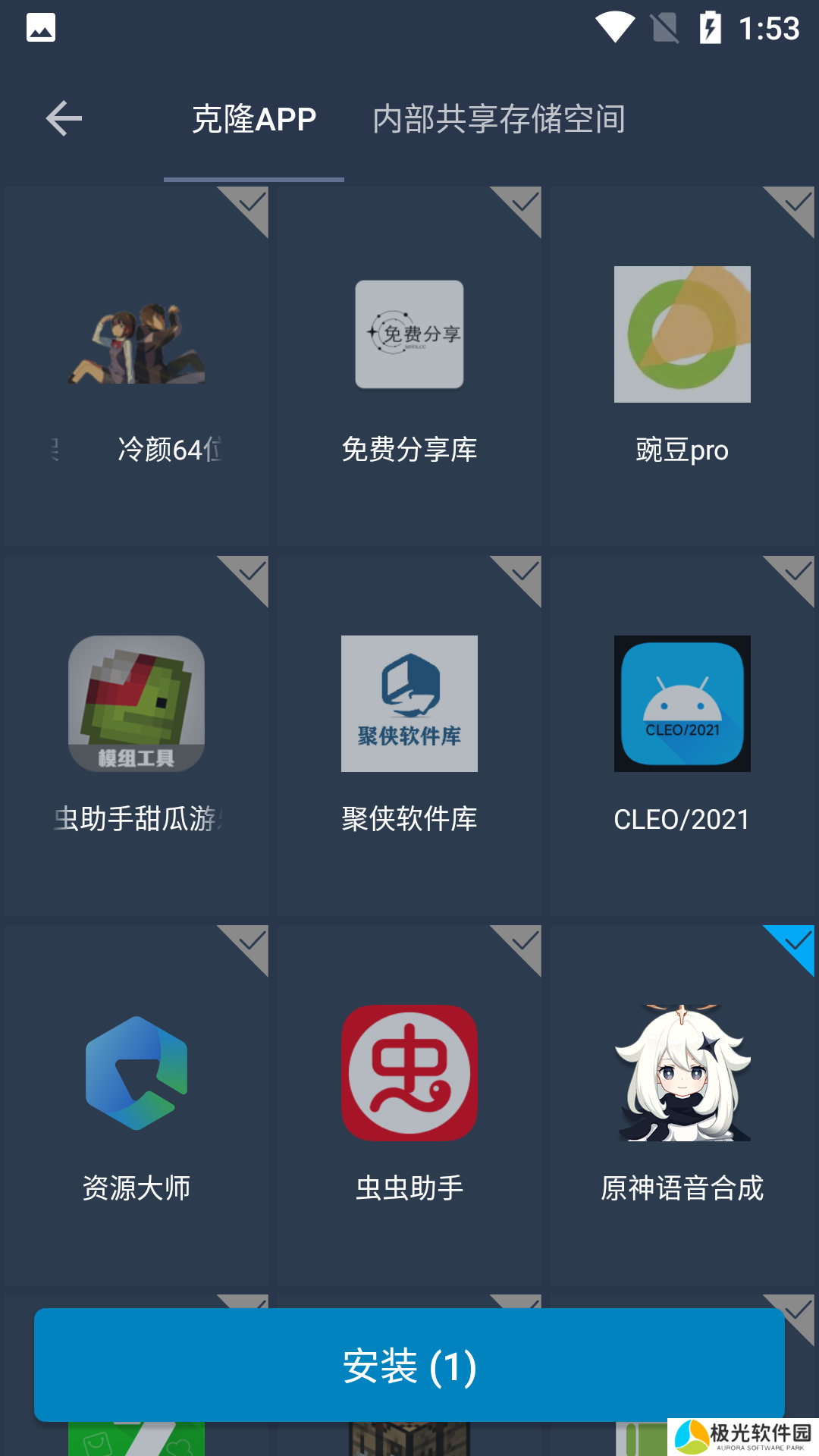
Task: Select the 免费分享库 app tile
Action: pyautogui.click(x=409, y=368)
